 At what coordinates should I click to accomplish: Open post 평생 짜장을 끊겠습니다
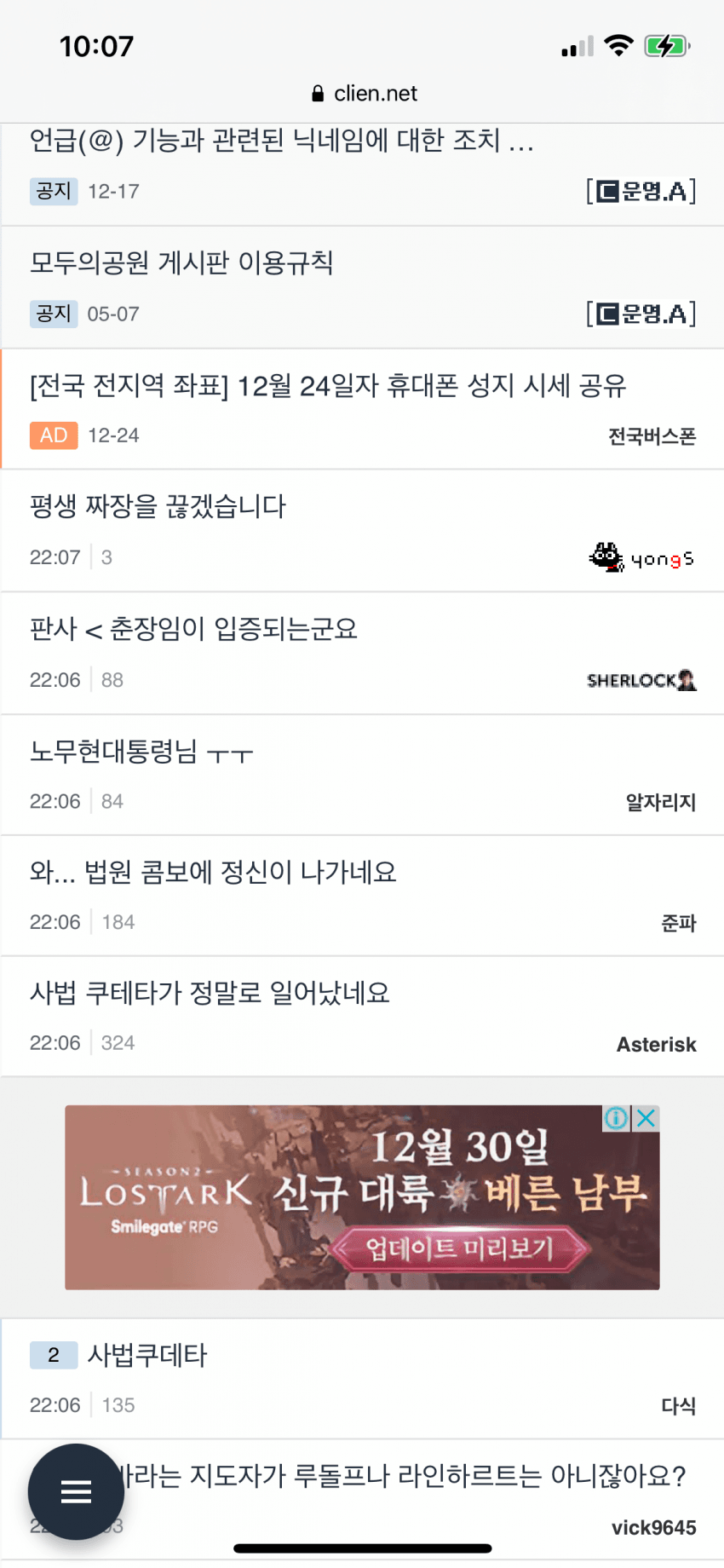(158, 507)
